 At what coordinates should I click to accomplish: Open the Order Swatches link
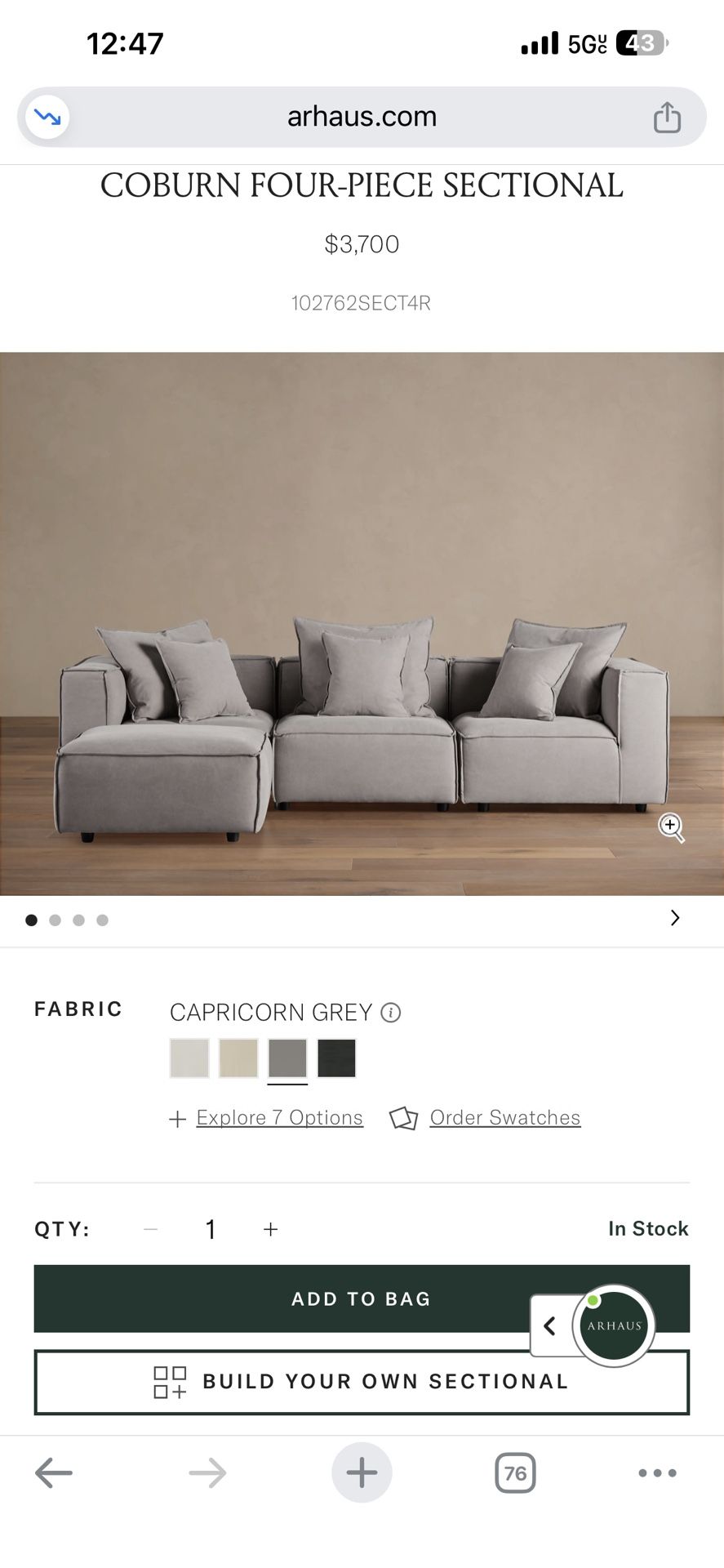(504, 1117)
